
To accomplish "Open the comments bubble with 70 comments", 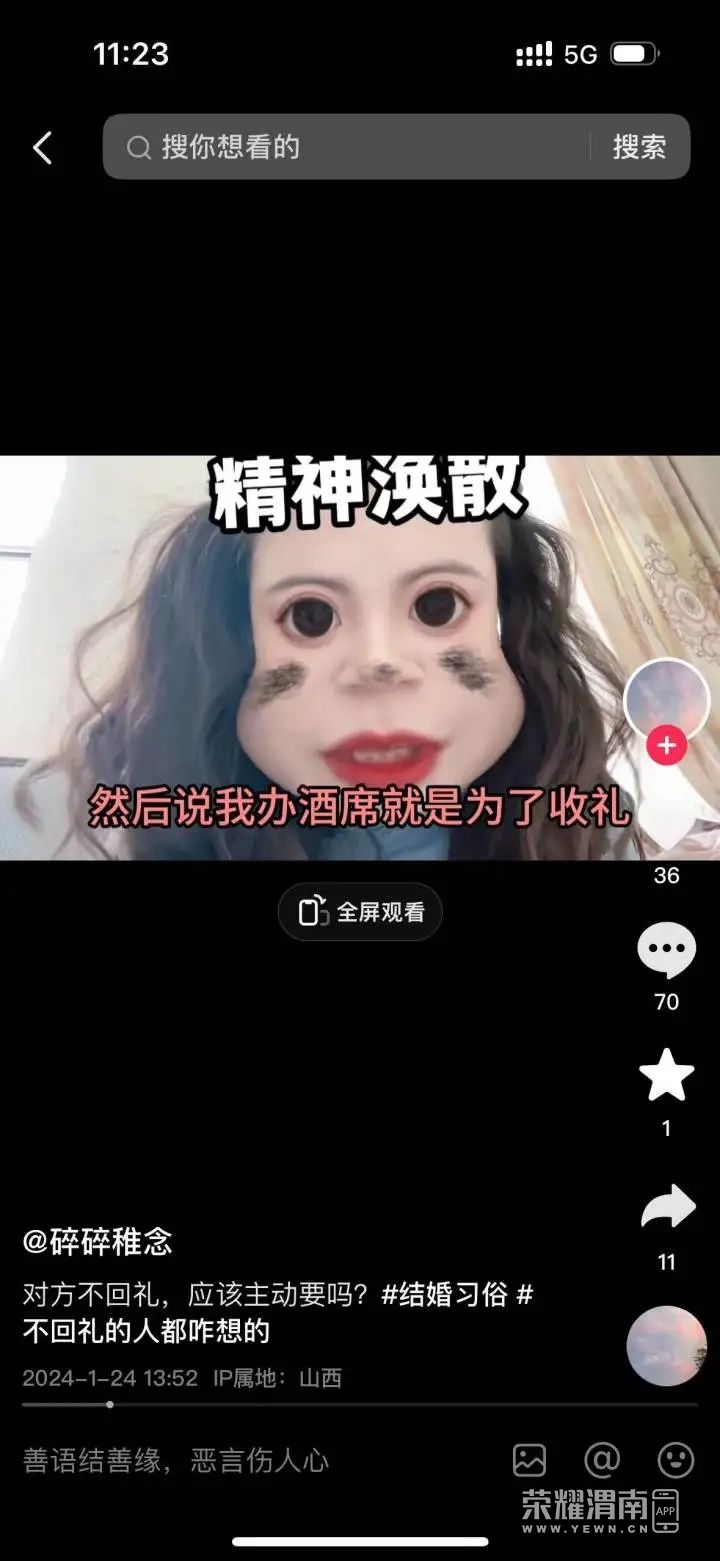I will 666,950.
